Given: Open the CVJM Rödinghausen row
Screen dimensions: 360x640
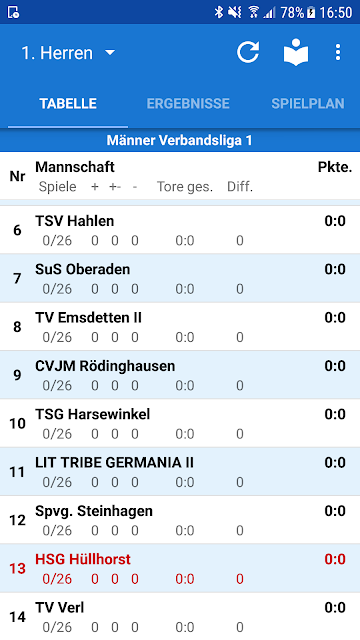Looking at the screenshot, I should (x=180, y=375).
